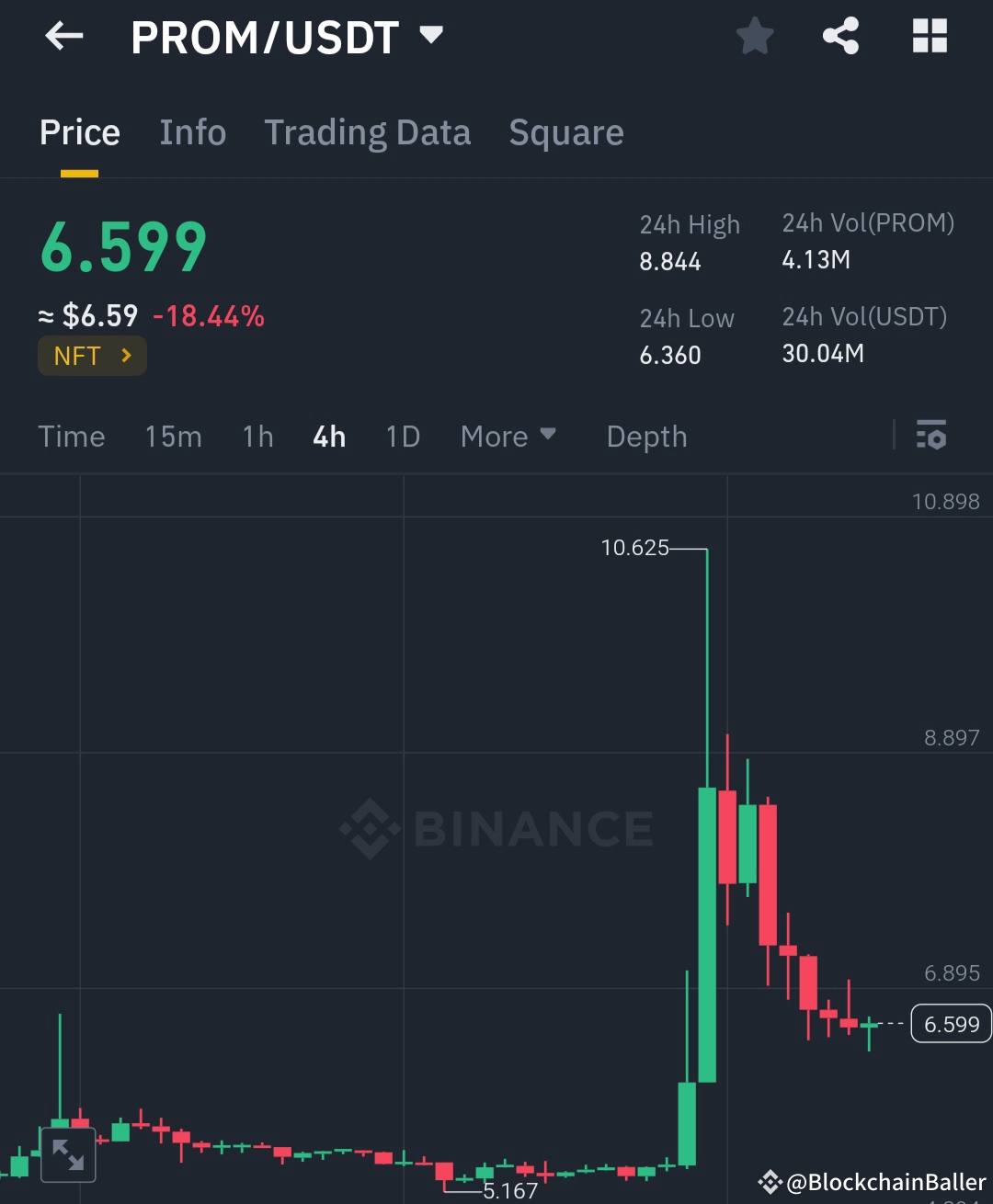The width and height of the screenshot is (993, 1204).
Task: Click the back arrow to exit chart
Action: pyautogui.click(x=63, y=36)
